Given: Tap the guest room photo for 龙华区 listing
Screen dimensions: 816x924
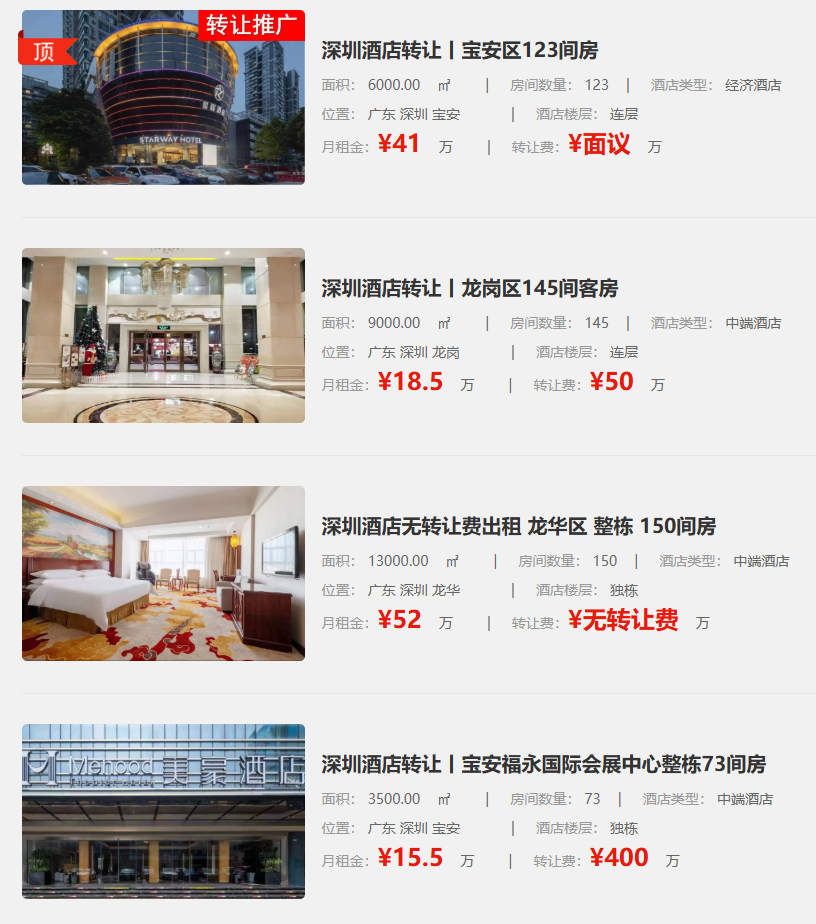Looking at the screenshot, I should 163,574.
